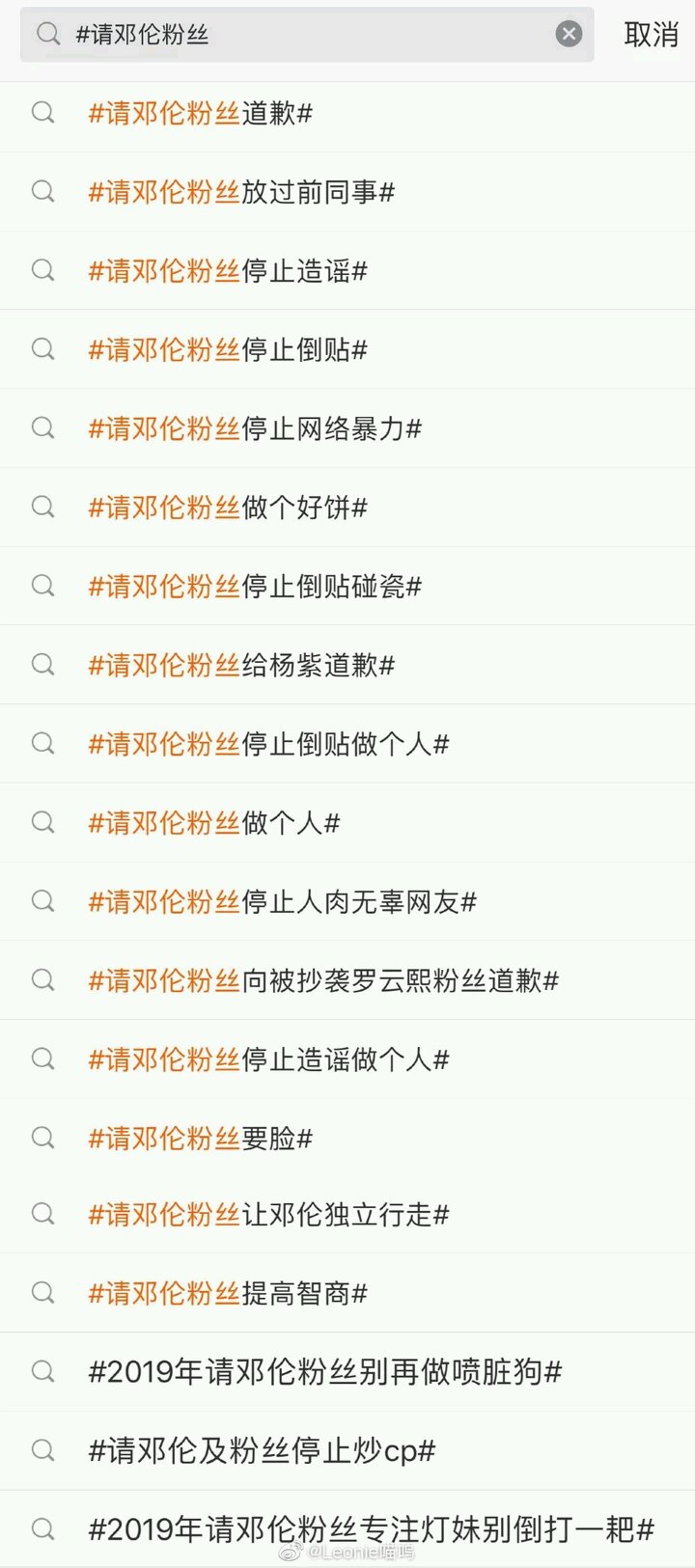This screenshot has width=695, height=1568.
Task: Open suggestion #请邓伦粉丝道歉#
Action: (x=201, y=114)
